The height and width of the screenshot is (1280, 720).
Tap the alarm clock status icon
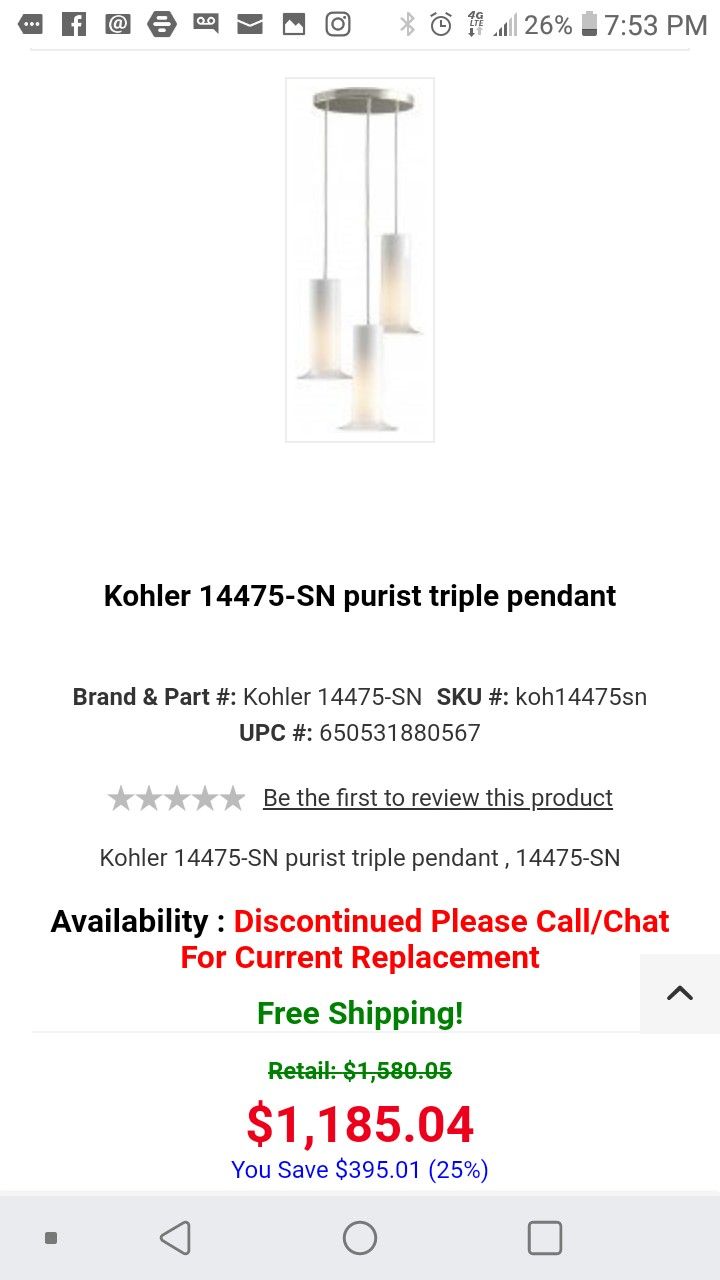pos(440,24)
